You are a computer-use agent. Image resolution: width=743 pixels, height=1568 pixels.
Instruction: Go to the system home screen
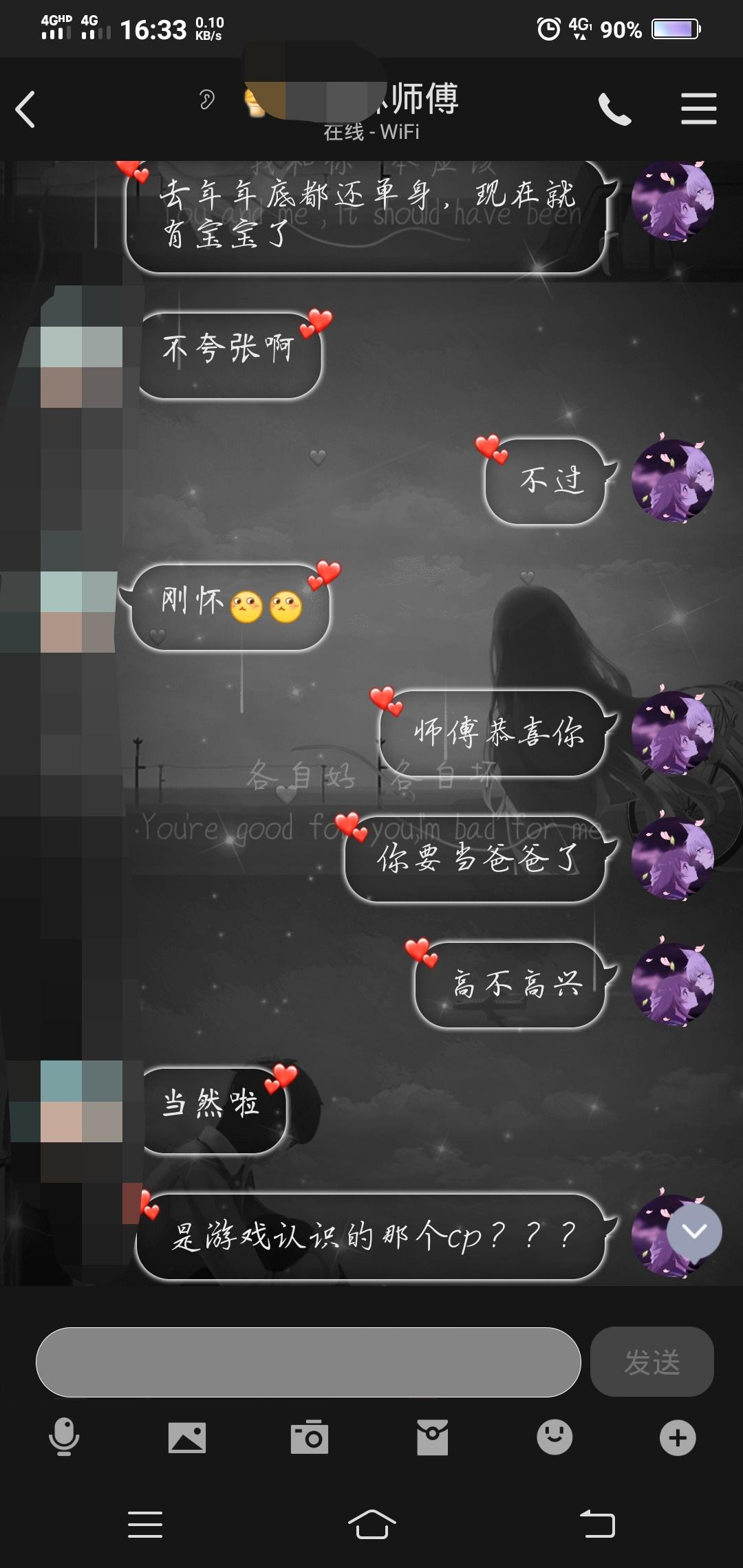coord(371,1524)
